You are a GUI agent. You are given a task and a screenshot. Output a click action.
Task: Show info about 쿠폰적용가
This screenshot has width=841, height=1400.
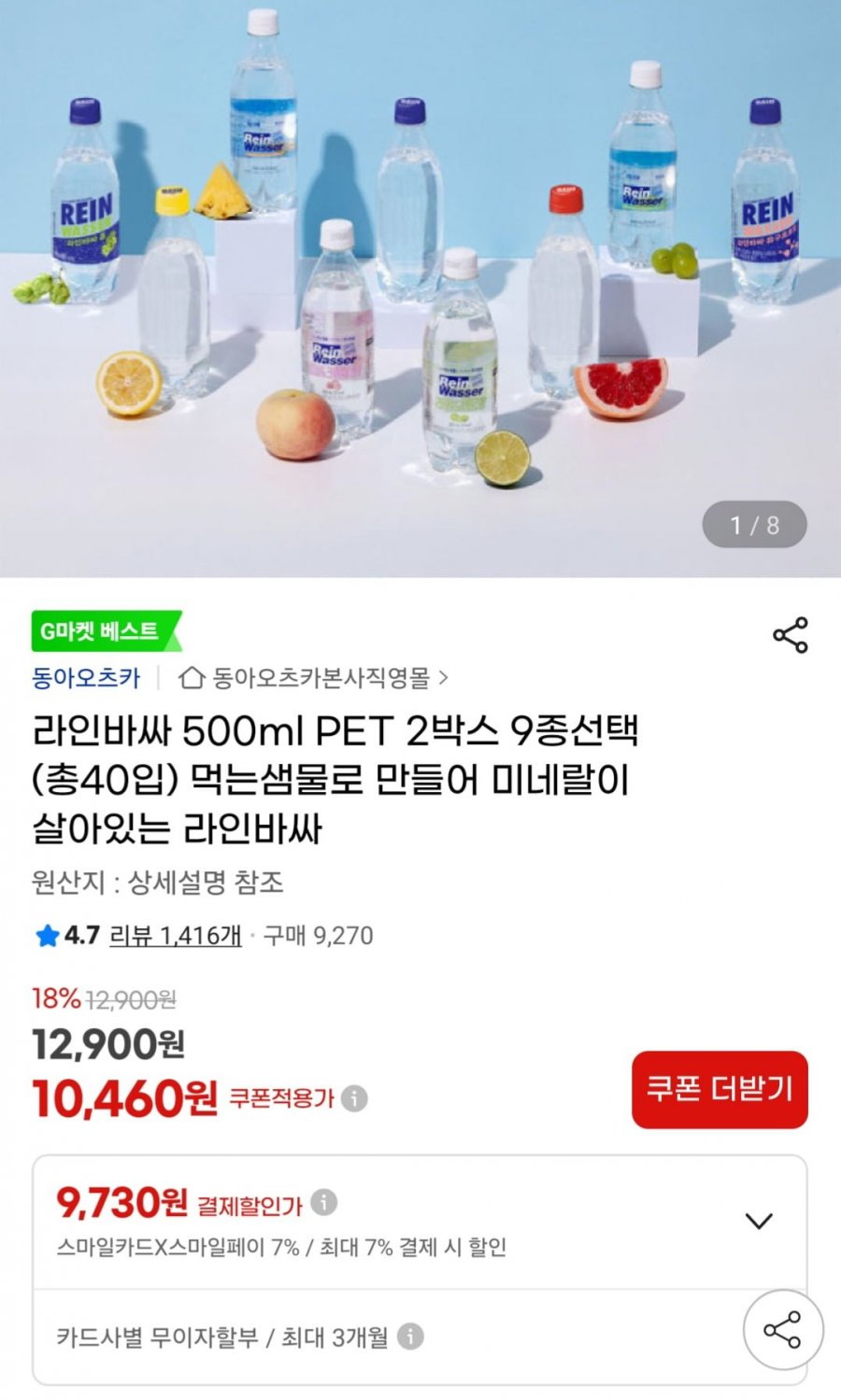[354, 1098]
